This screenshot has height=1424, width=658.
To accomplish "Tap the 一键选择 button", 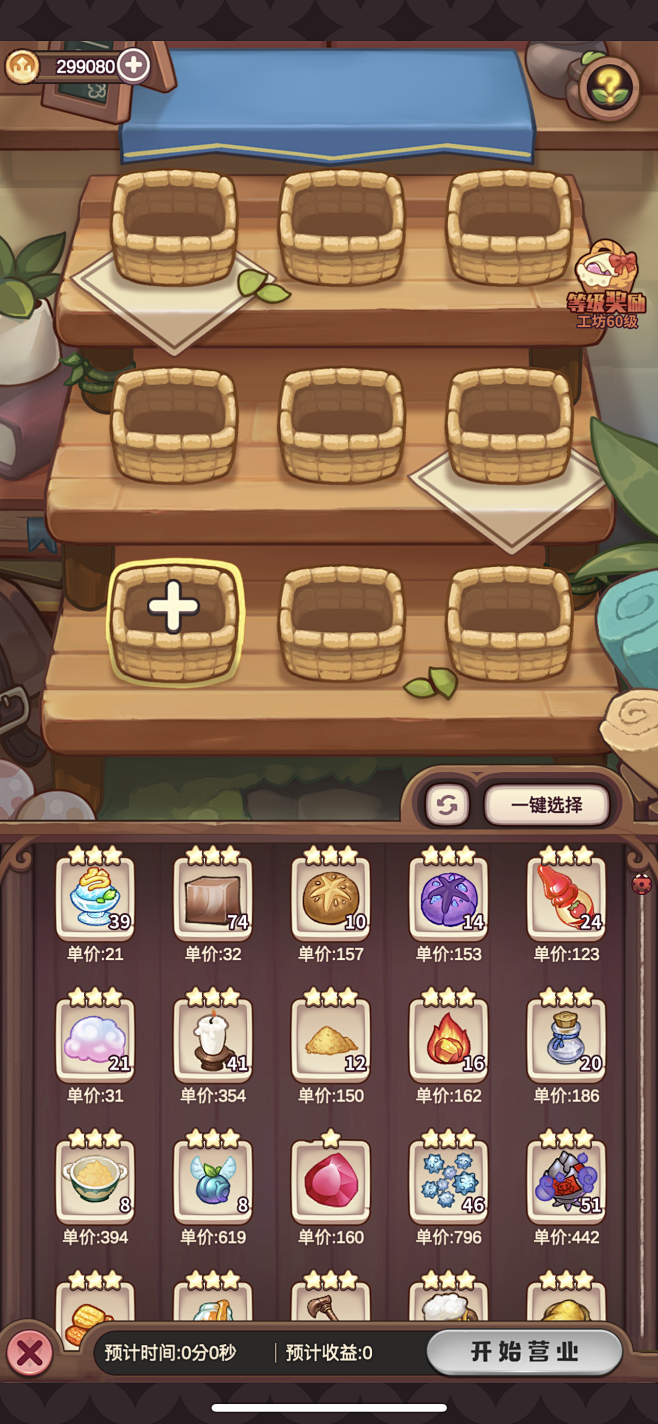I will 547,804.
